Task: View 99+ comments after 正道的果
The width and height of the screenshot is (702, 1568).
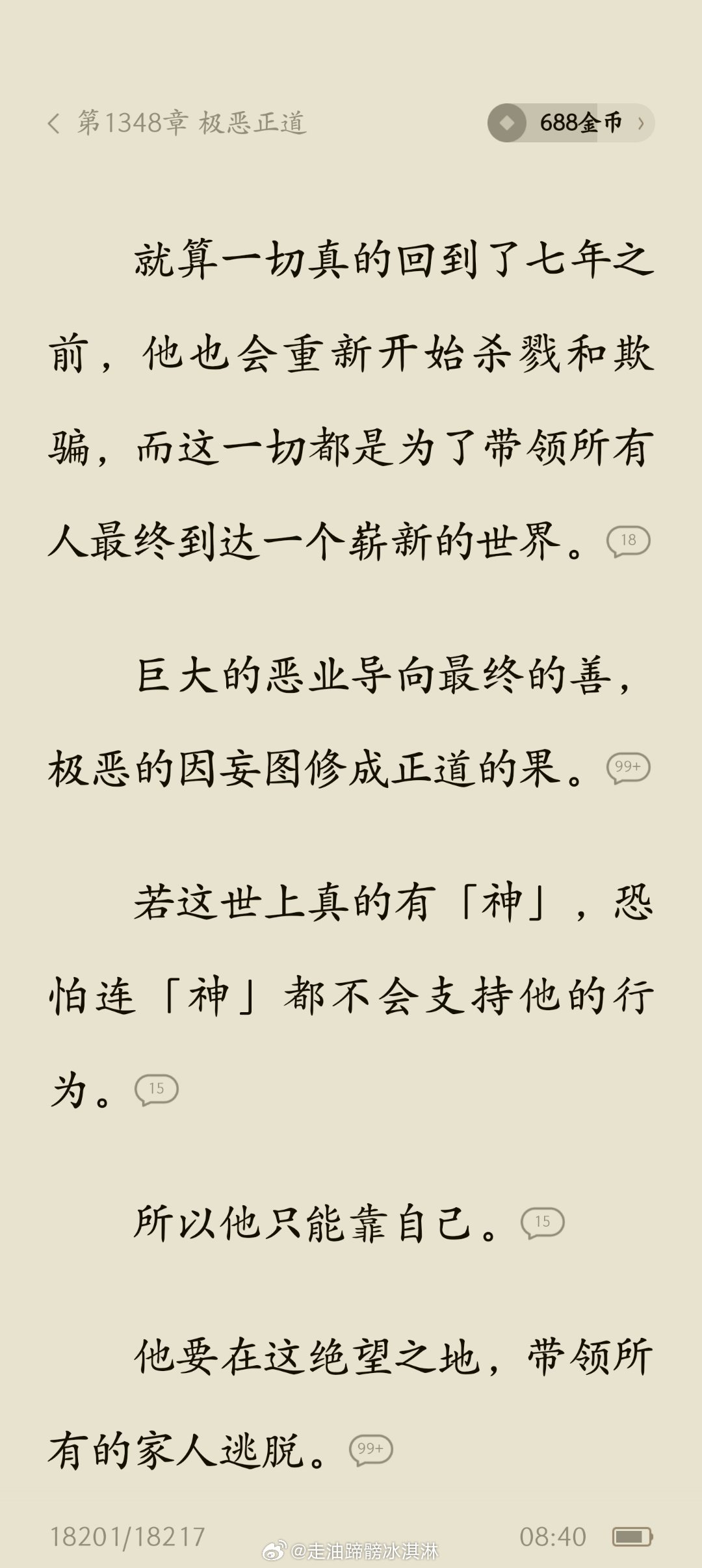Action: click(628, 768)
